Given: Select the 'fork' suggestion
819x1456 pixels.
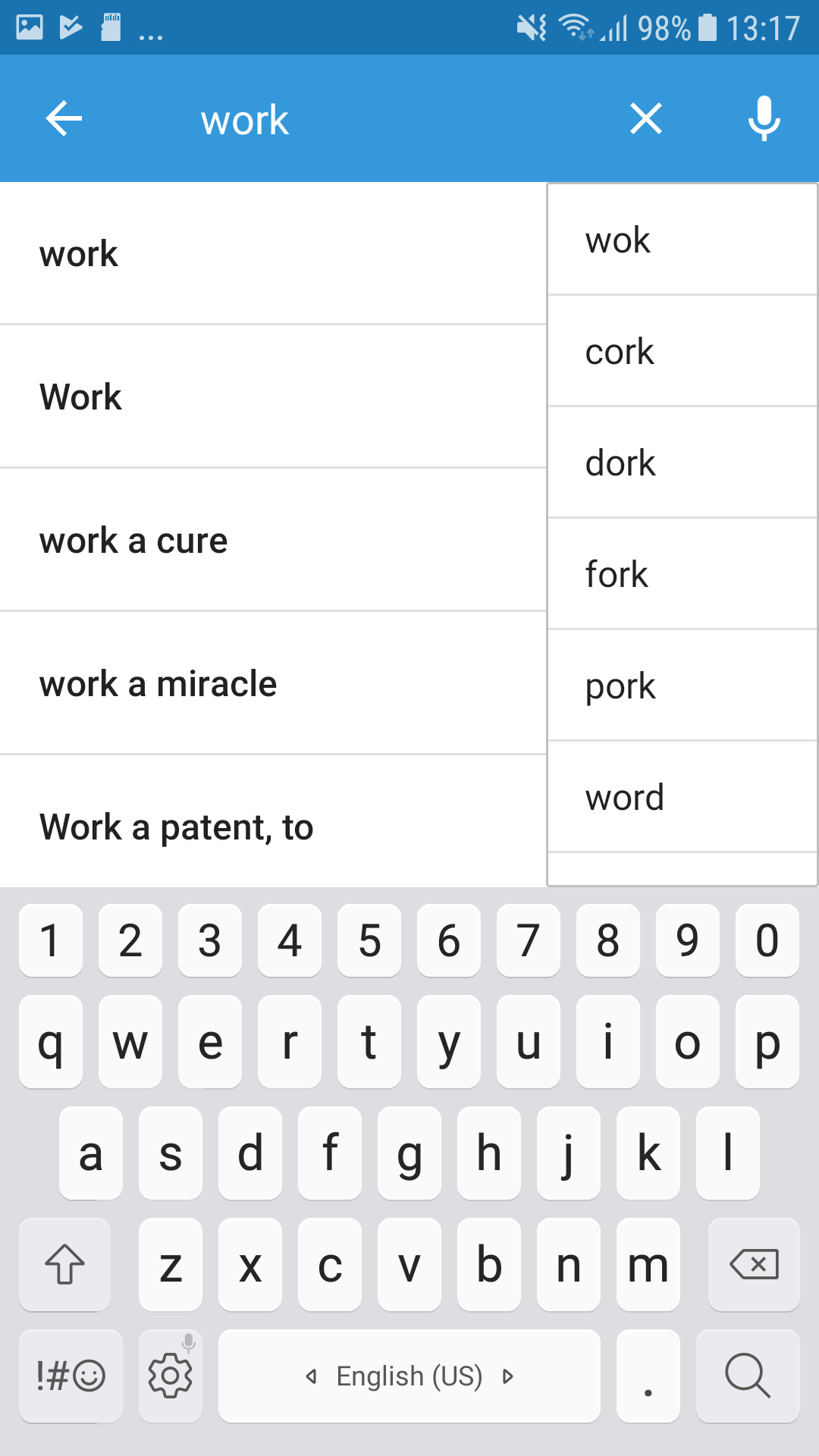Looking at the screenshot, I should pyautogui.click(x=682, y=575).
